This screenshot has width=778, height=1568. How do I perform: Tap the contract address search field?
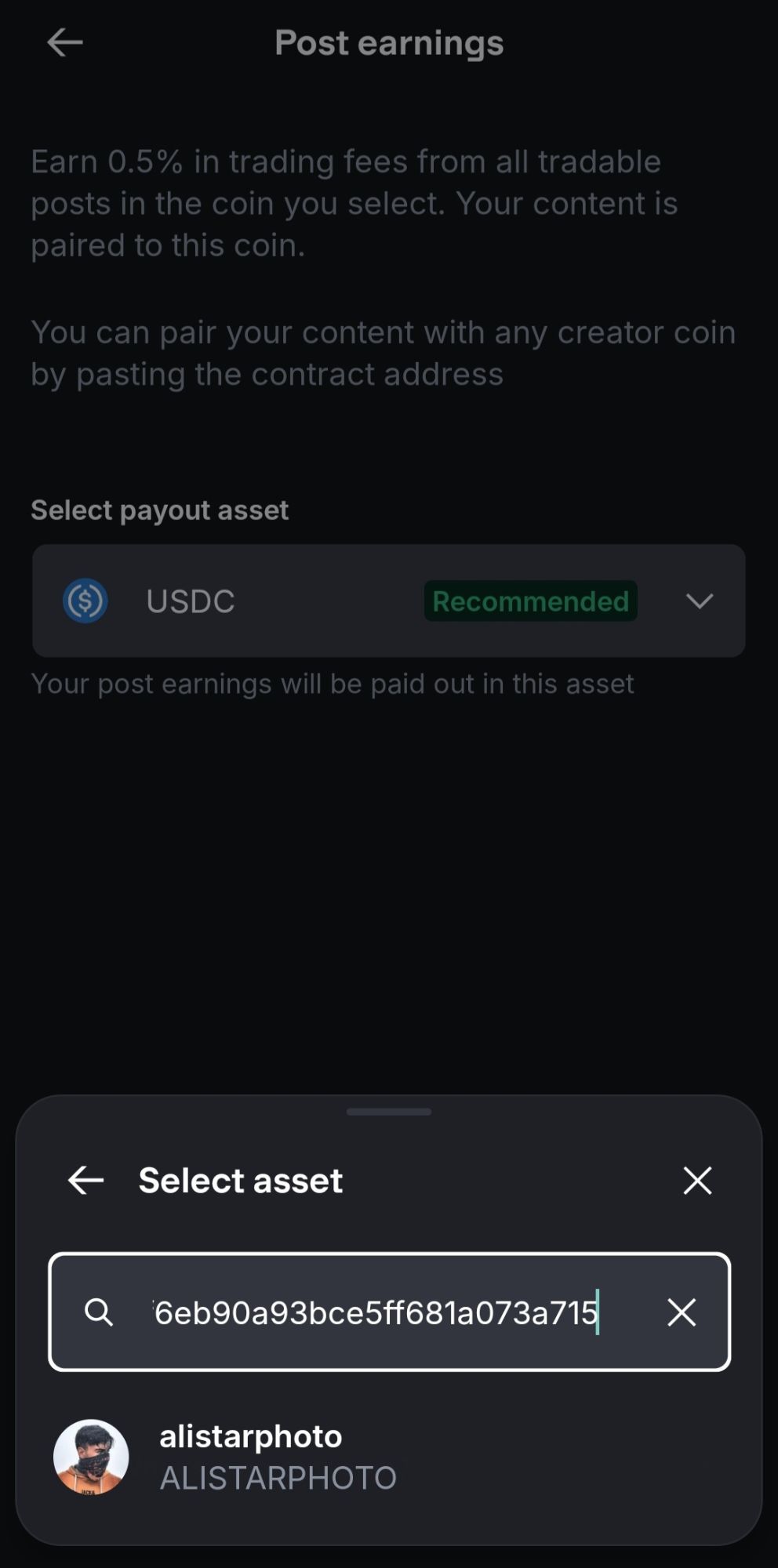click(376, 1312)
